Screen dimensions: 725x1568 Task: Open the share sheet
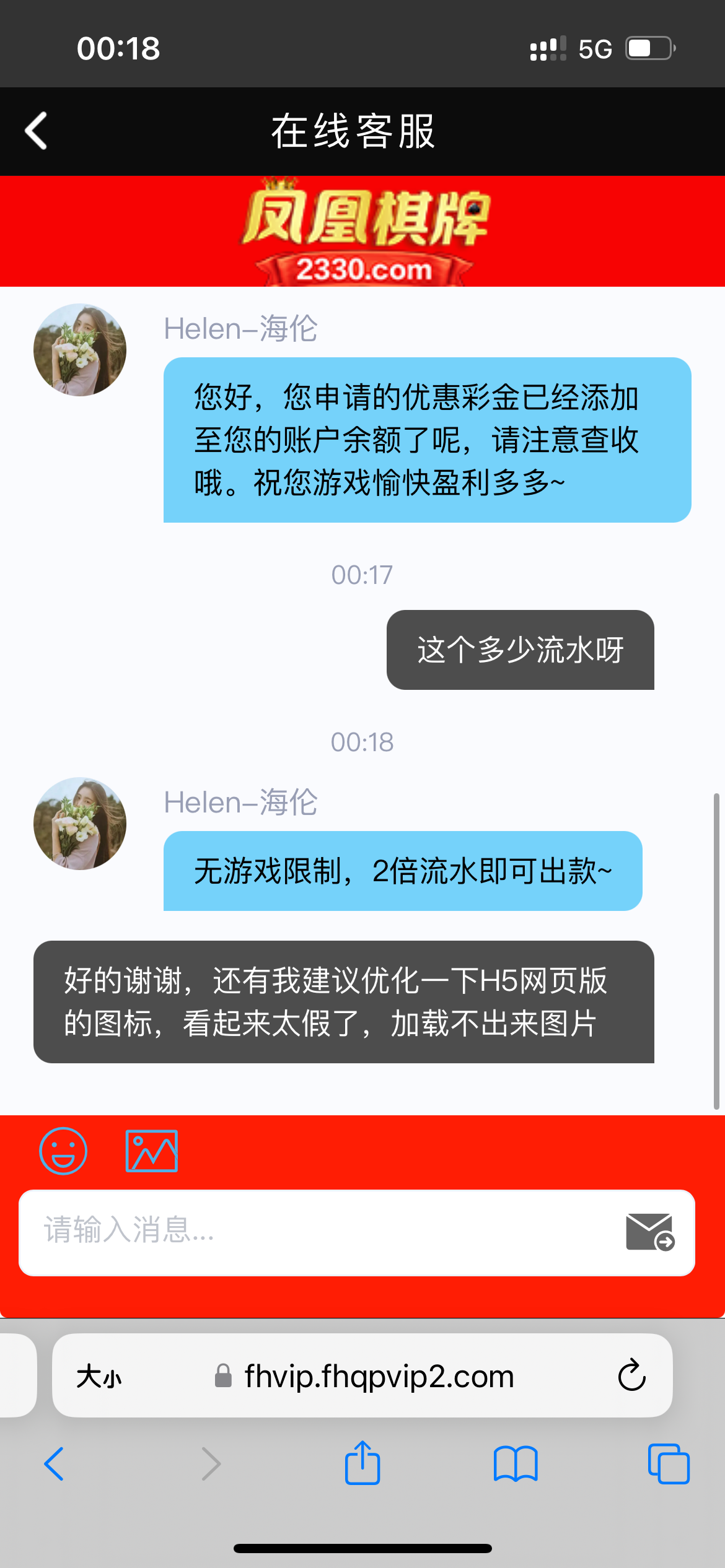tap(362, 1463)
